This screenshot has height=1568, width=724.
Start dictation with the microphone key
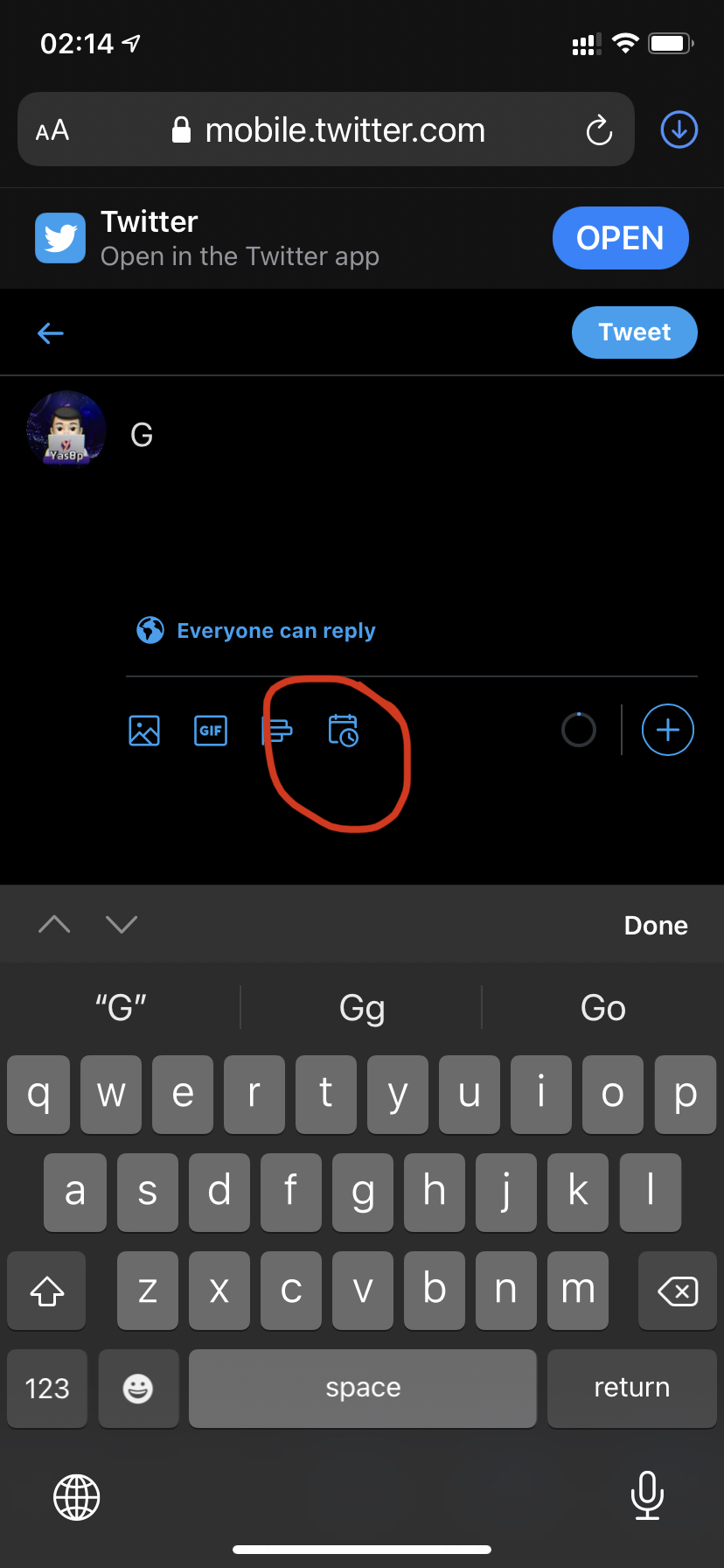point(646,1495)
